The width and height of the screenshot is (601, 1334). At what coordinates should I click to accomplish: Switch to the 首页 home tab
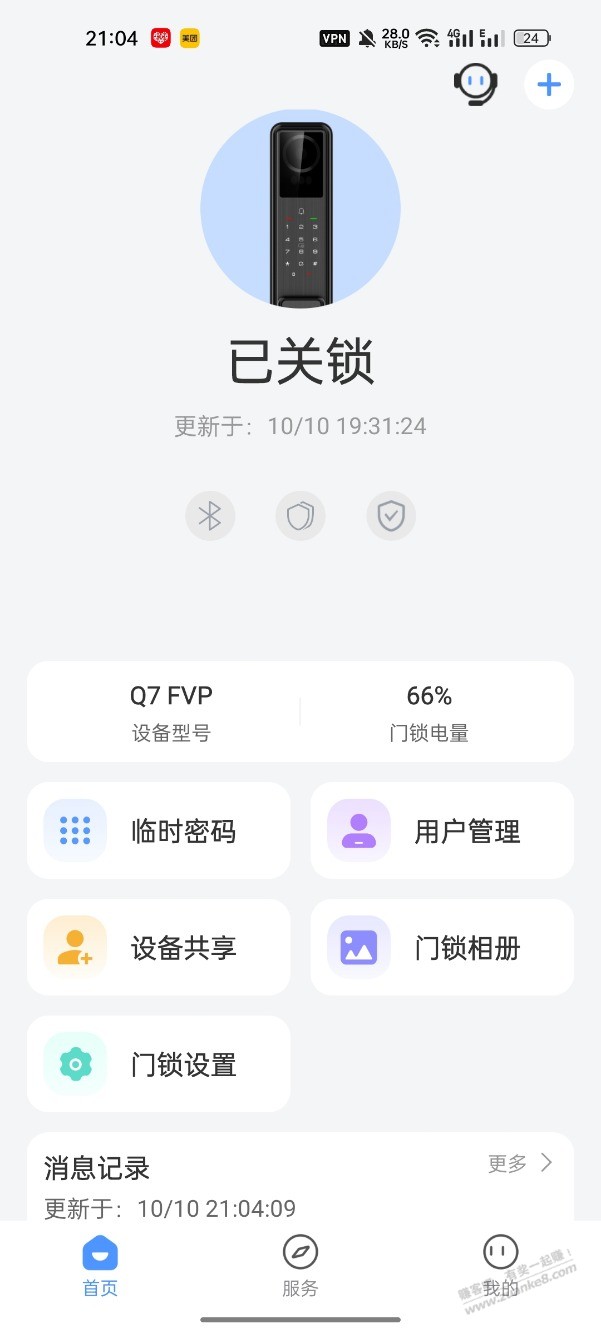(100, 1266)
